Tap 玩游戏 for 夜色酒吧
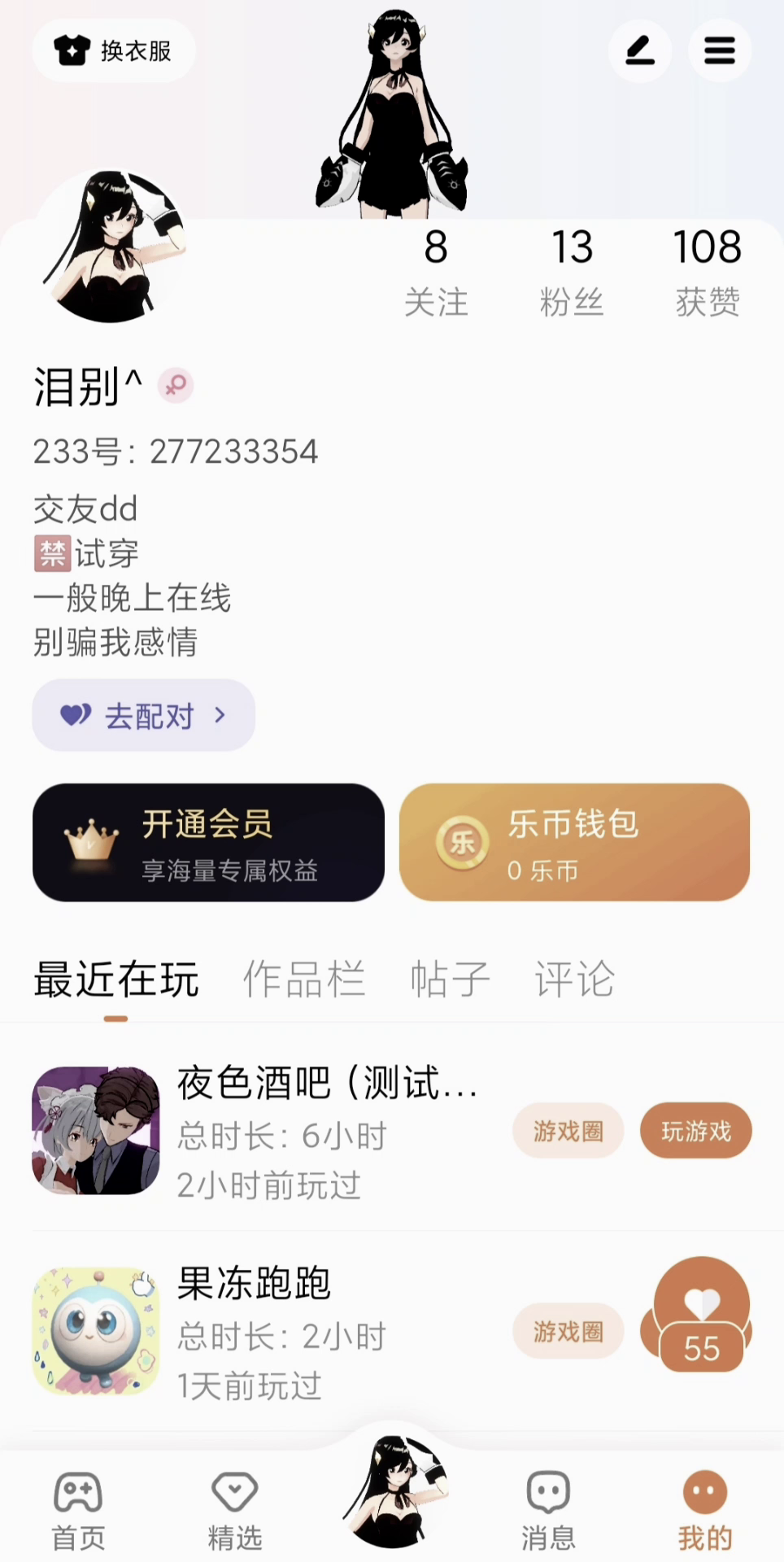This screenshot has width=784, height=1562. [x=695, y=1131]
